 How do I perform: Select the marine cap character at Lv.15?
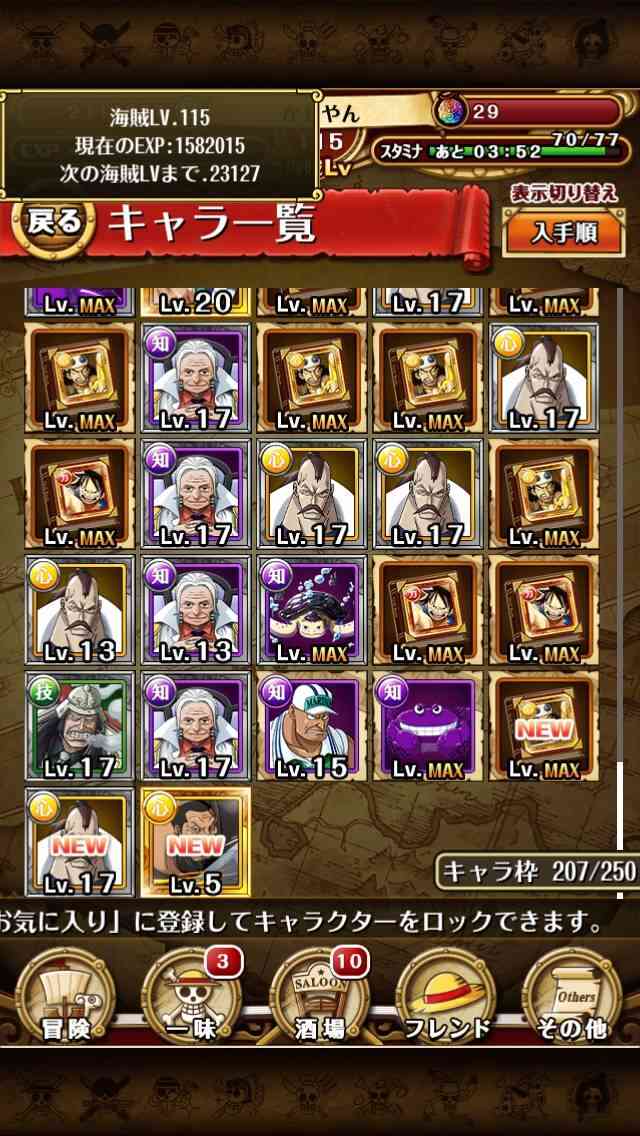coord(312,726)
